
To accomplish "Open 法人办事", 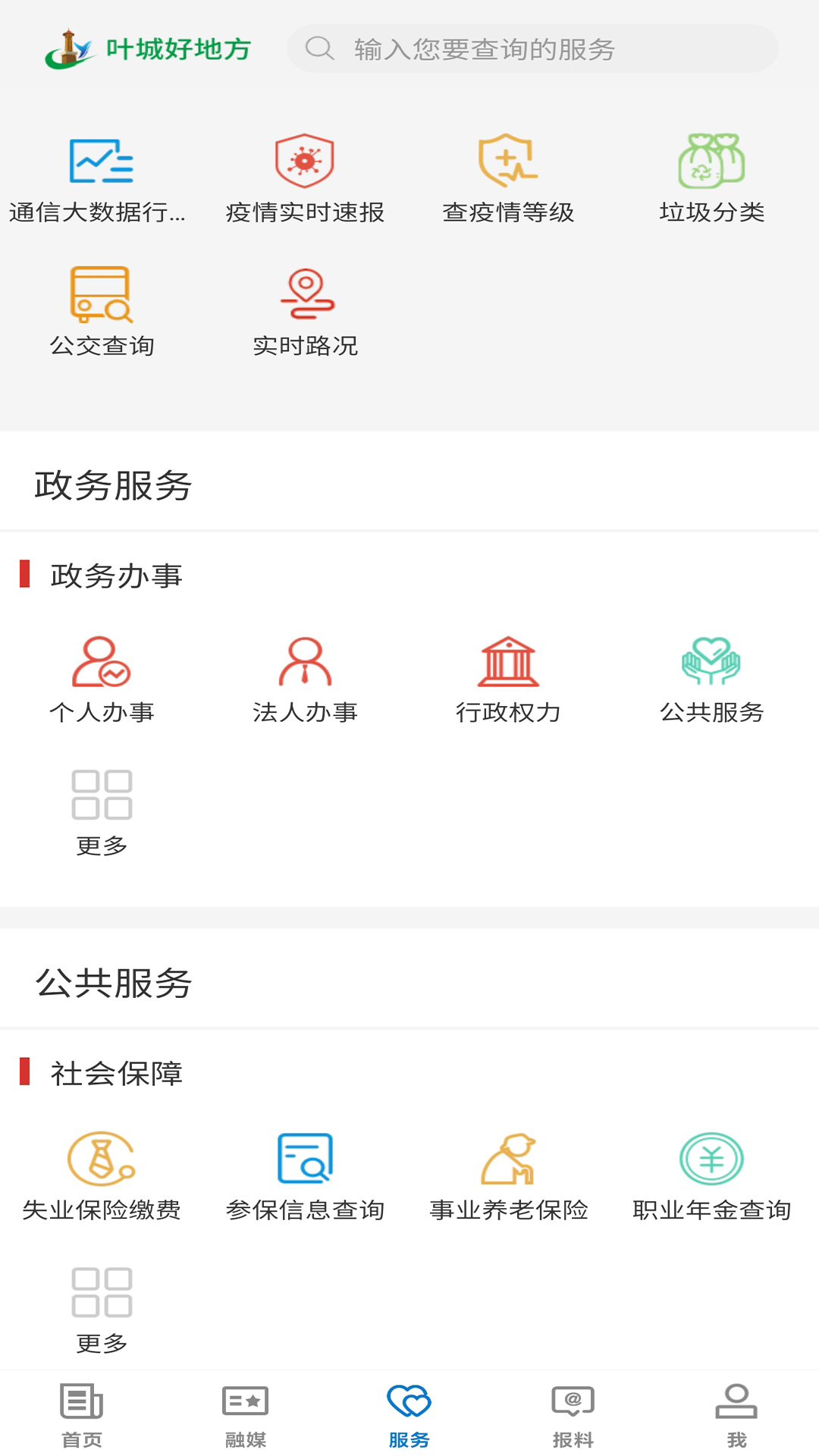I will 305,679.
